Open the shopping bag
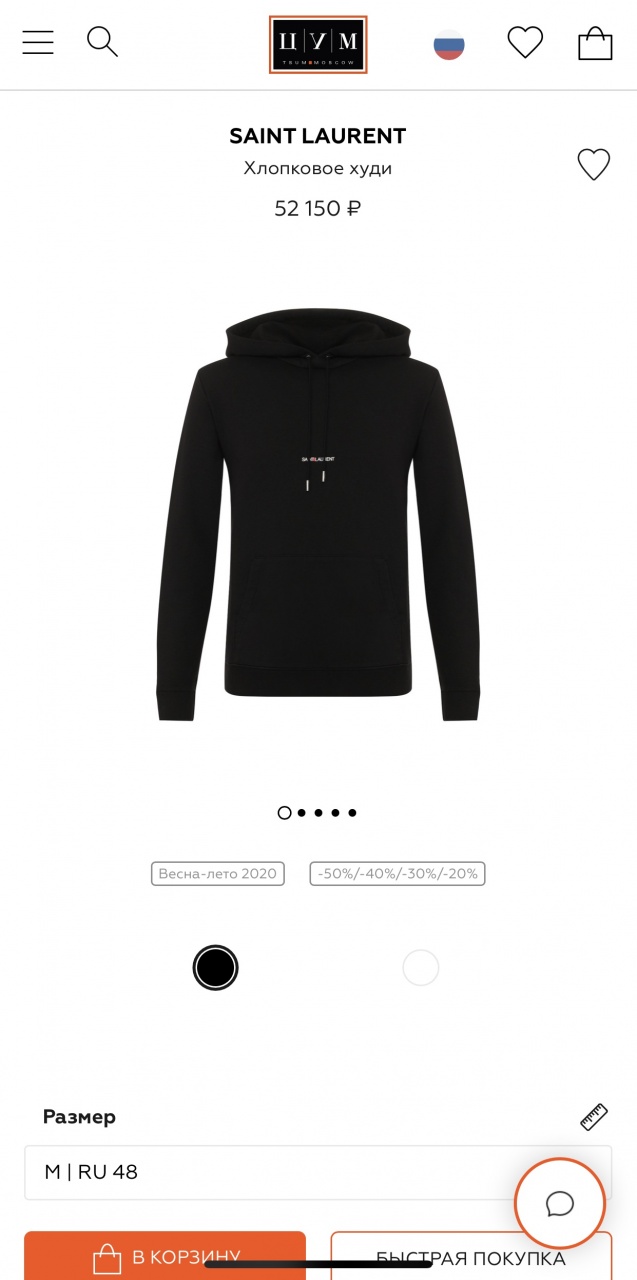637x1280 pixels. [595, 43]
